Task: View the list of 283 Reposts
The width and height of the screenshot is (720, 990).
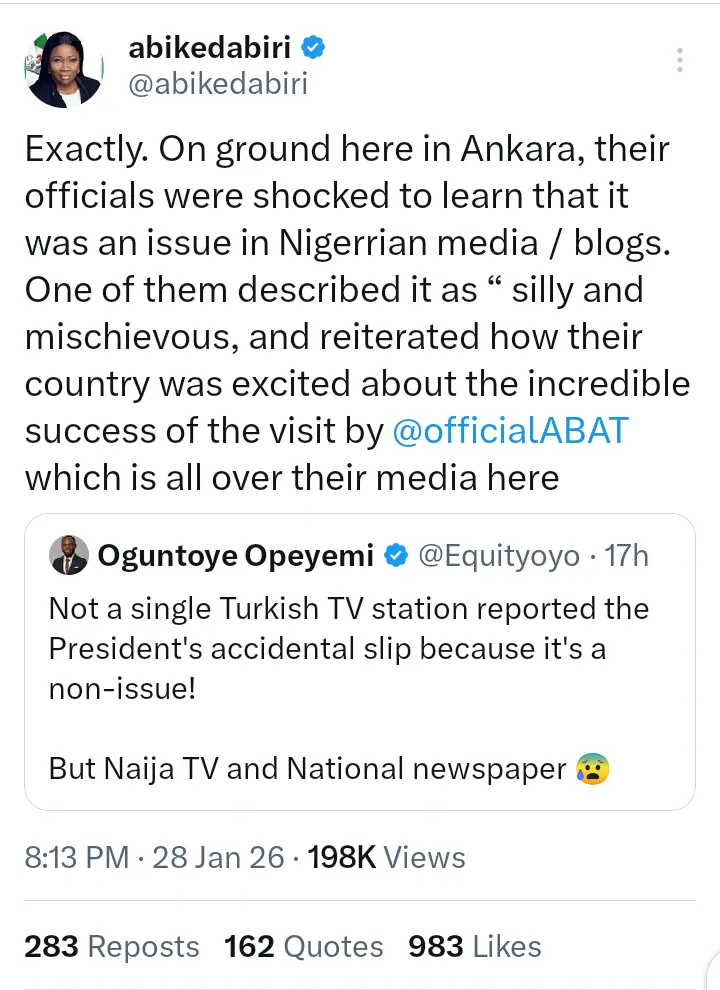Action: (112, 946)
